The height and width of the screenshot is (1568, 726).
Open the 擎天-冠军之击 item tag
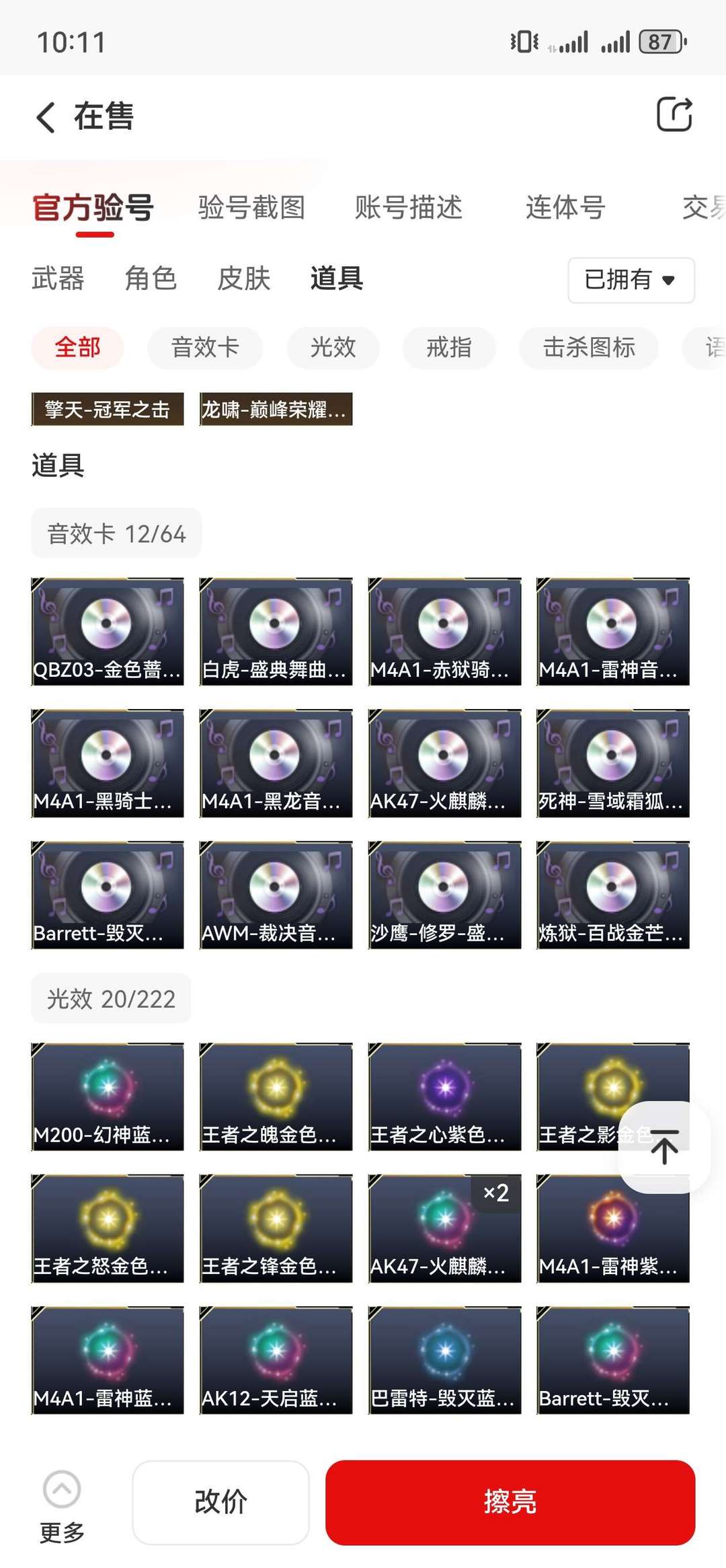108,409
